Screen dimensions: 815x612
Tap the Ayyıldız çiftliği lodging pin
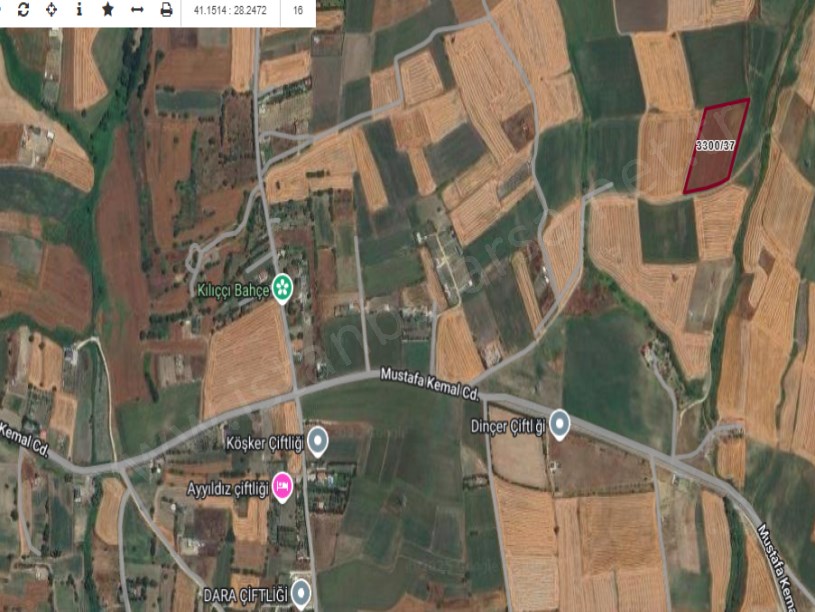tap(283, 487)
